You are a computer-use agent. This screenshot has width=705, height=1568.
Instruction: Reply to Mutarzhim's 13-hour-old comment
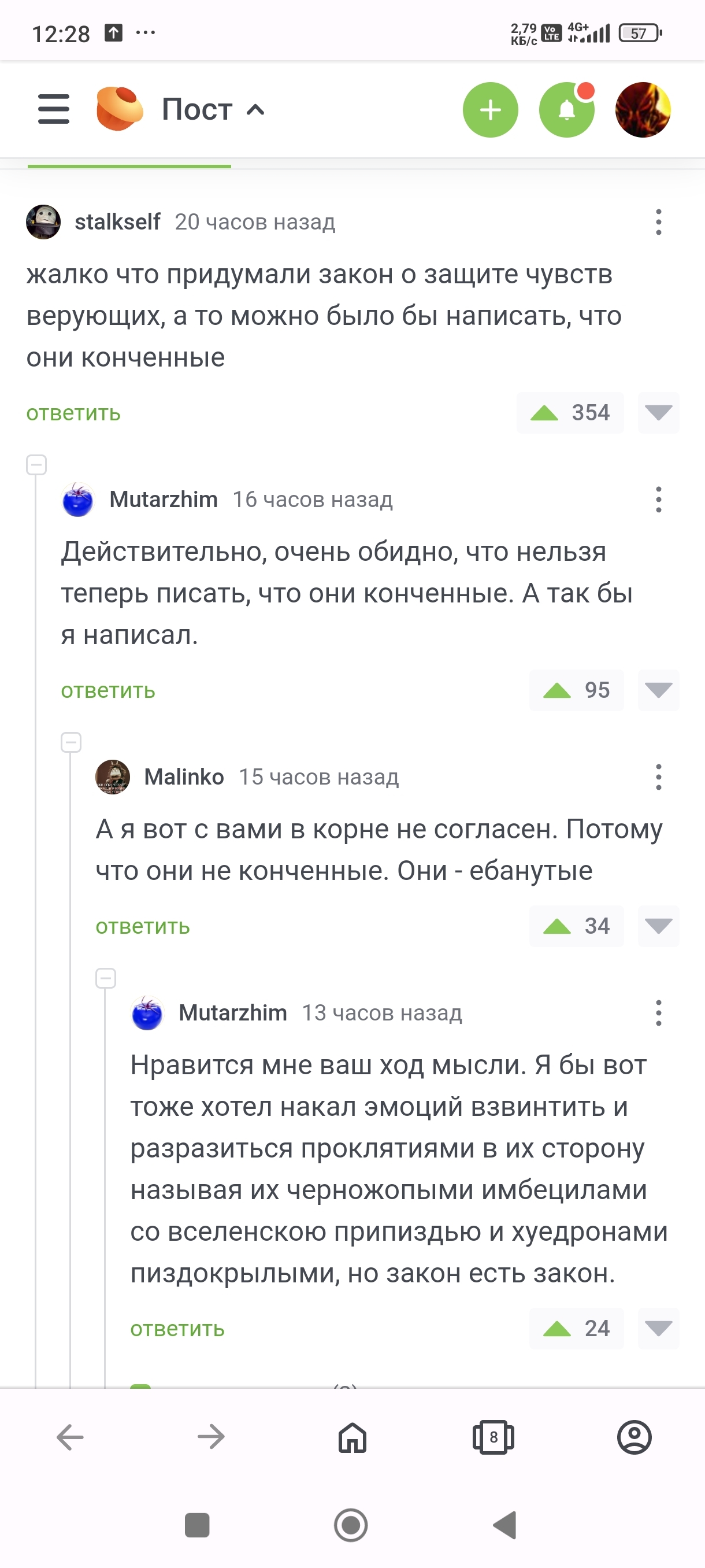click(x=177, y=1329)
